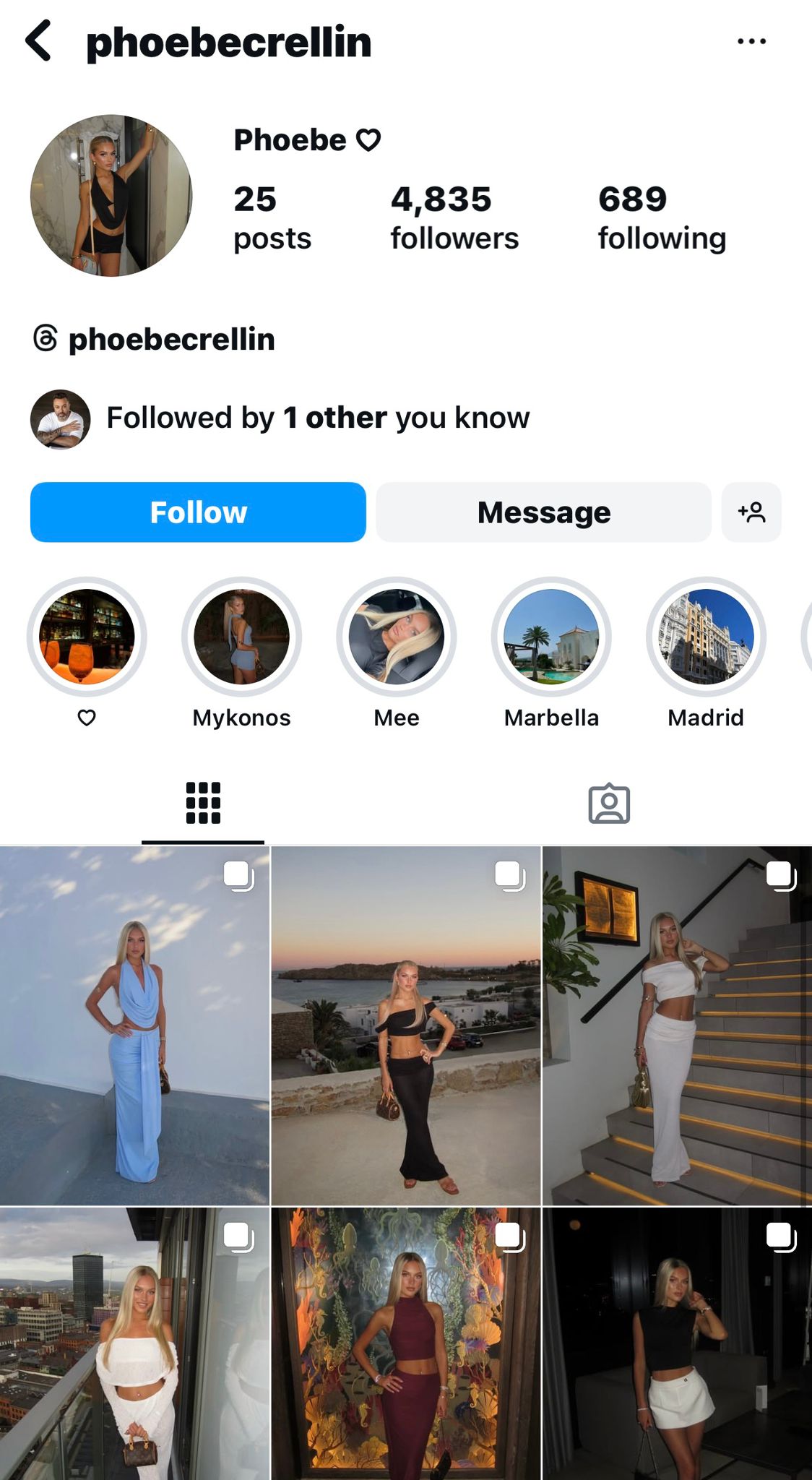812x1480 pixels.
Task: View the Mykonos story highlight
Action: (241, 637)
